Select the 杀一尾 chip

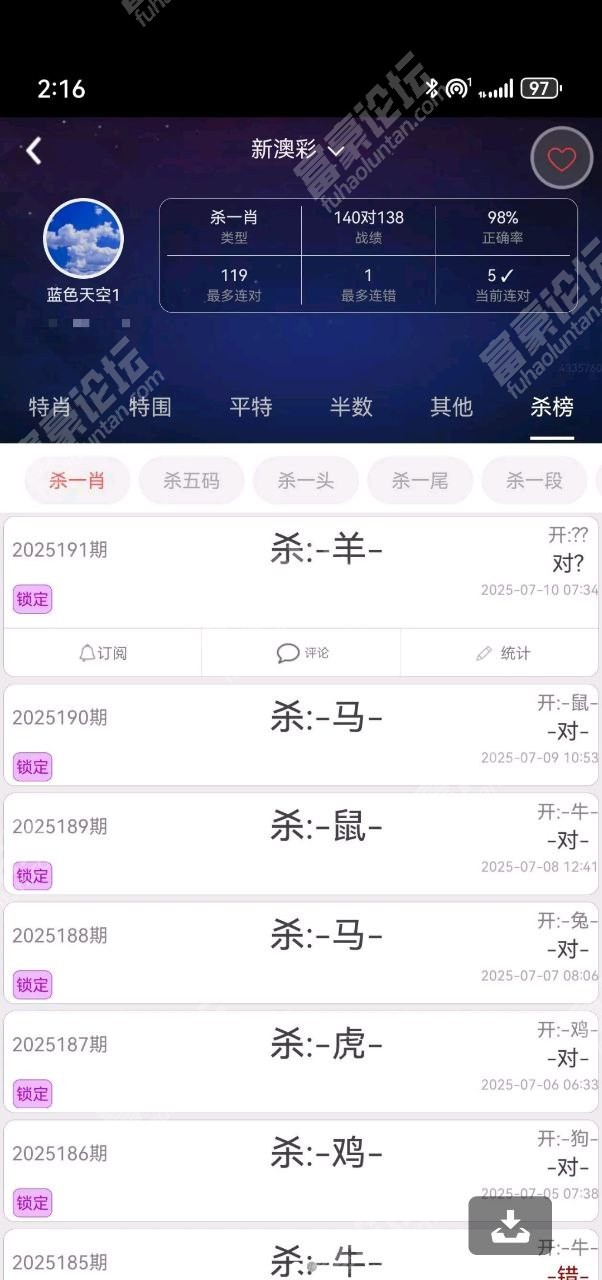[x=419, y=481]
